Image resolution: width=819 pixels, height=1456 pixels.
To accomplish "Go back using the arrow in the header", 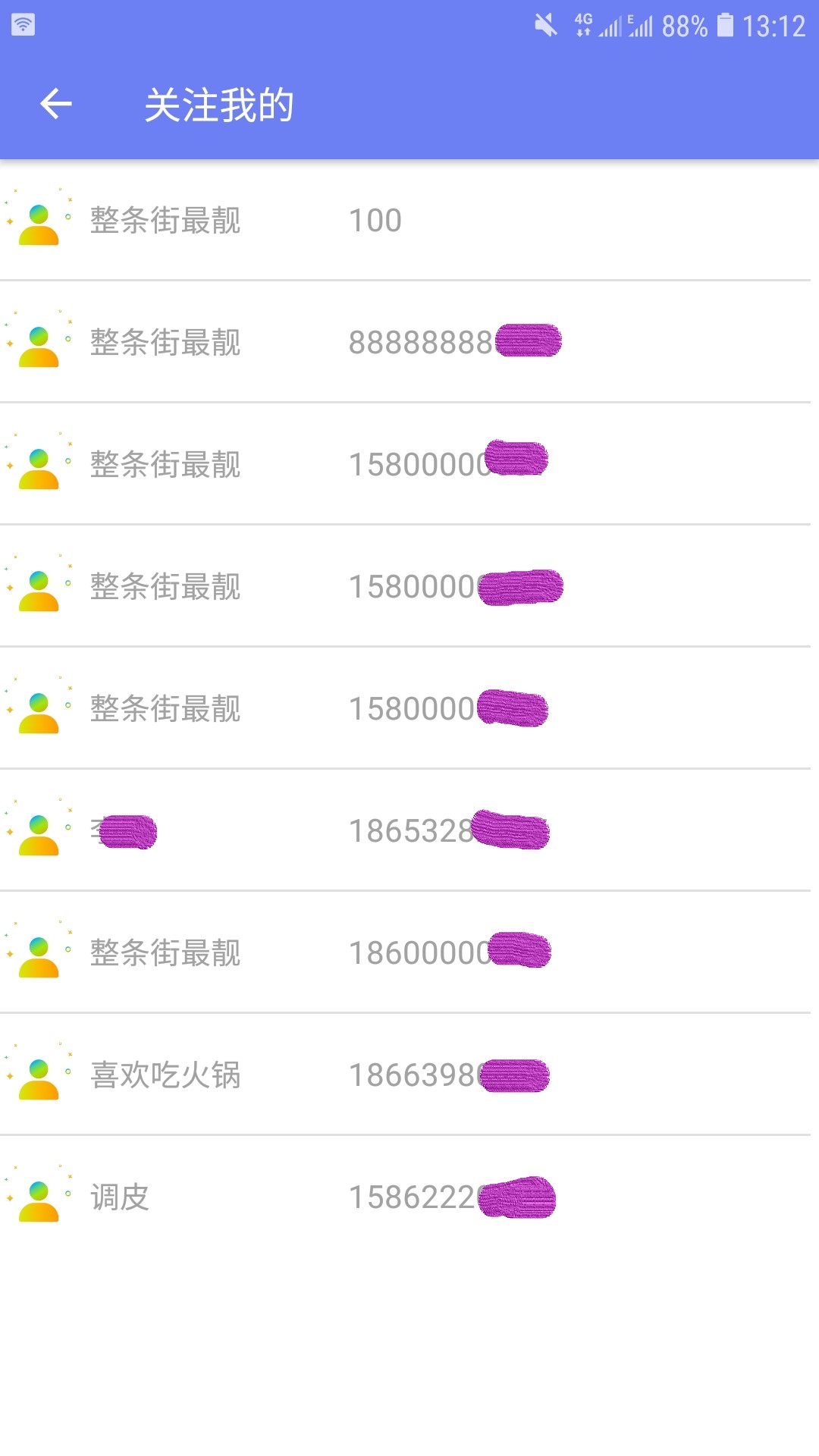I will point(55,104).
